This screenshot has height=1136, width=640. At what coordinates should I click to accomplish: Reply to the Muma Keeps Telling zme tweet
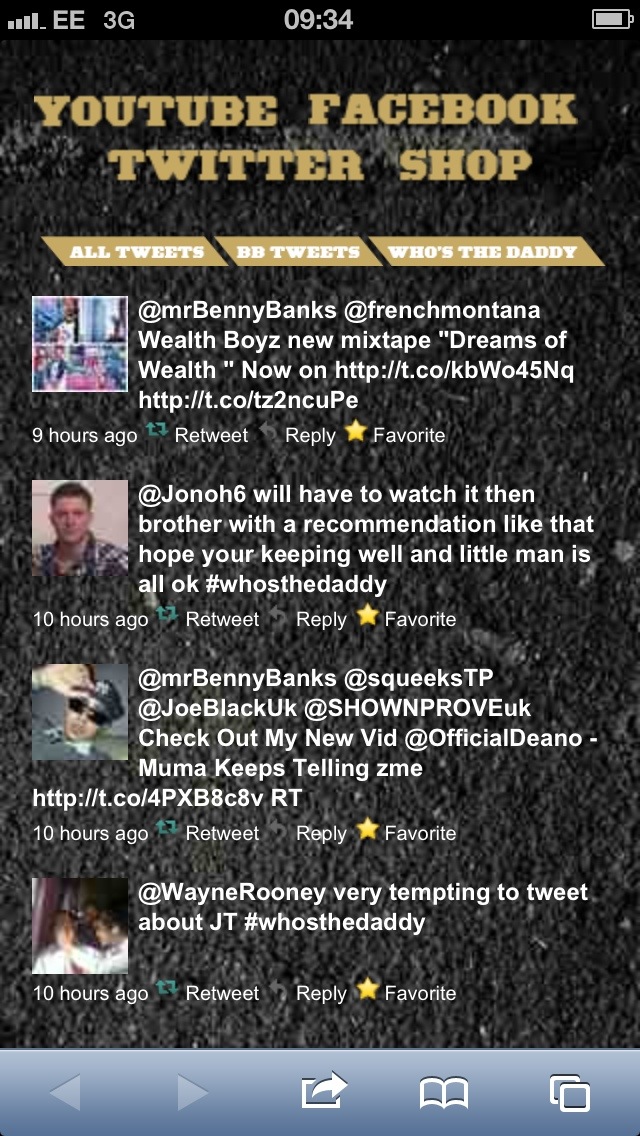pos(309,832)
